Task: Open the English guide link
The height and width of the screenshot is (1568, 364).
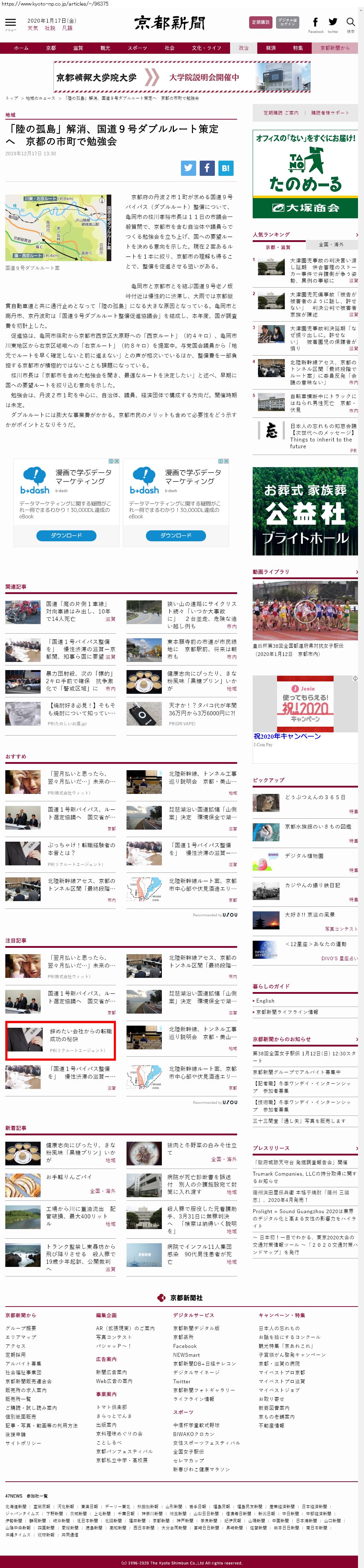Action: coord(265,1001)
